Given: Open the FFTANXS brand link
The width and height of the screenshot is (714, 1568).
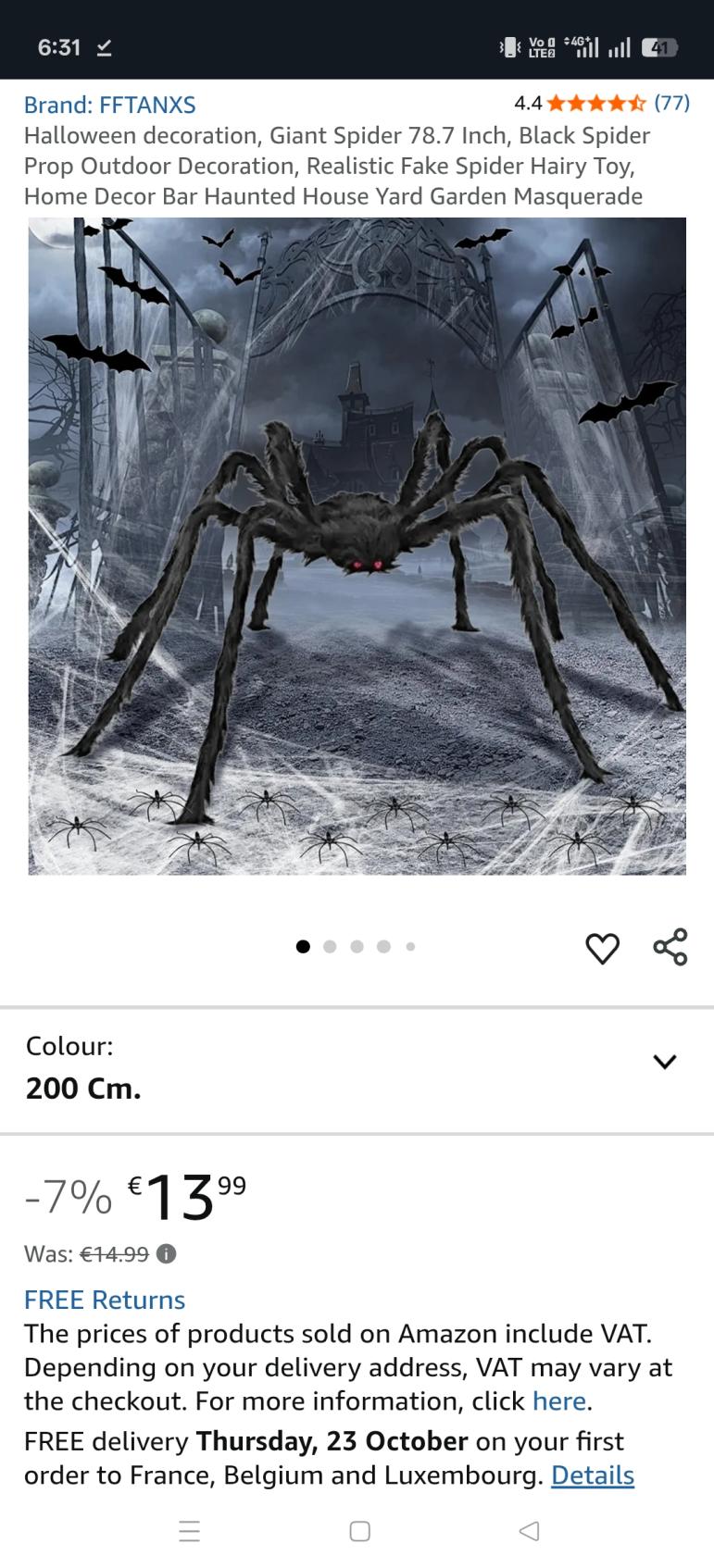Looking at the screenshot, I should (x=109, y=105).
